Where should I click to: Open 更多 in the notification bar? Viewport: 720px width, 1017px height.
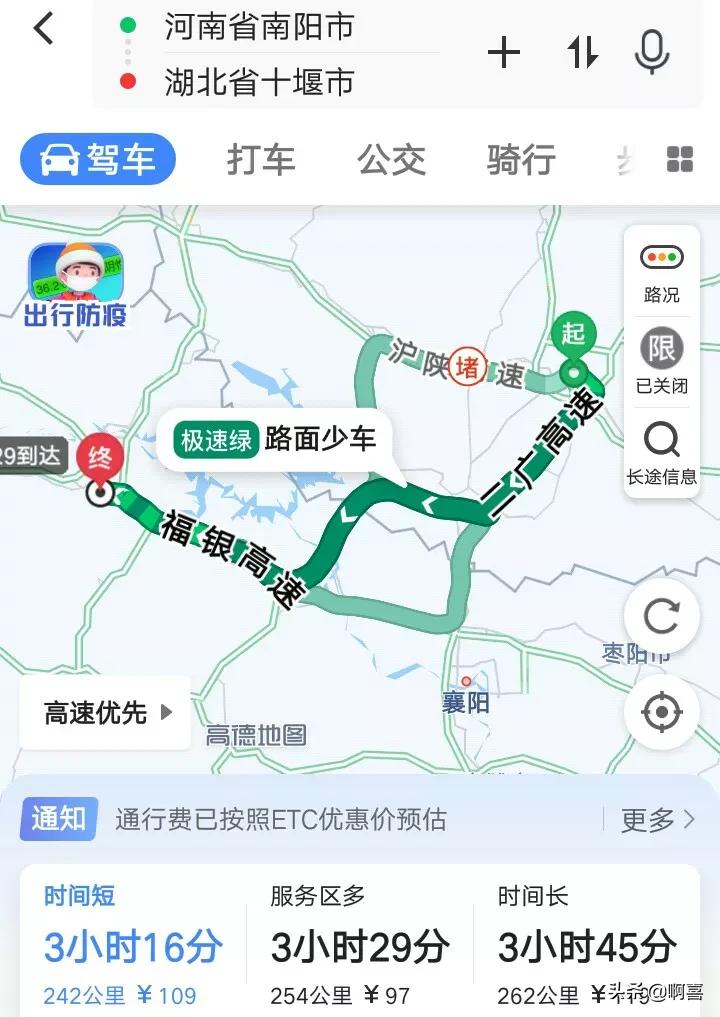click(x=657, y=820)
